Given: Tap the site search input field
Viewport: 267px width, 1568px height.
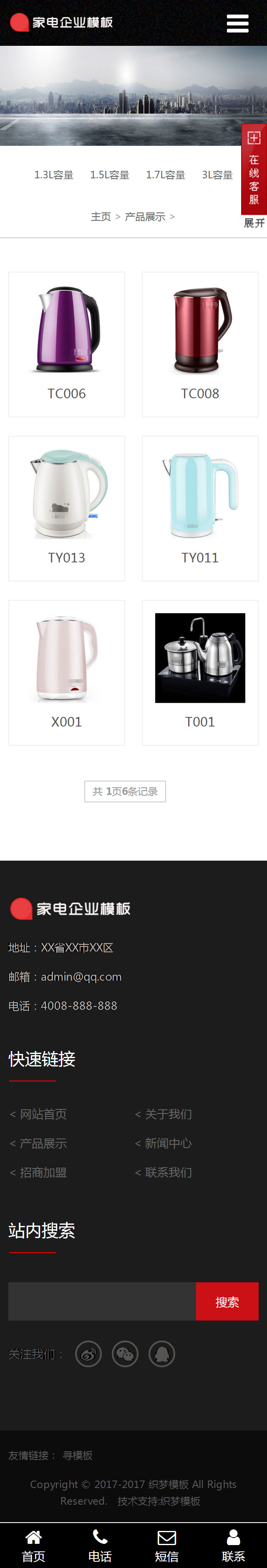Looking at the screenshot, I should (x=102, y=1301).
